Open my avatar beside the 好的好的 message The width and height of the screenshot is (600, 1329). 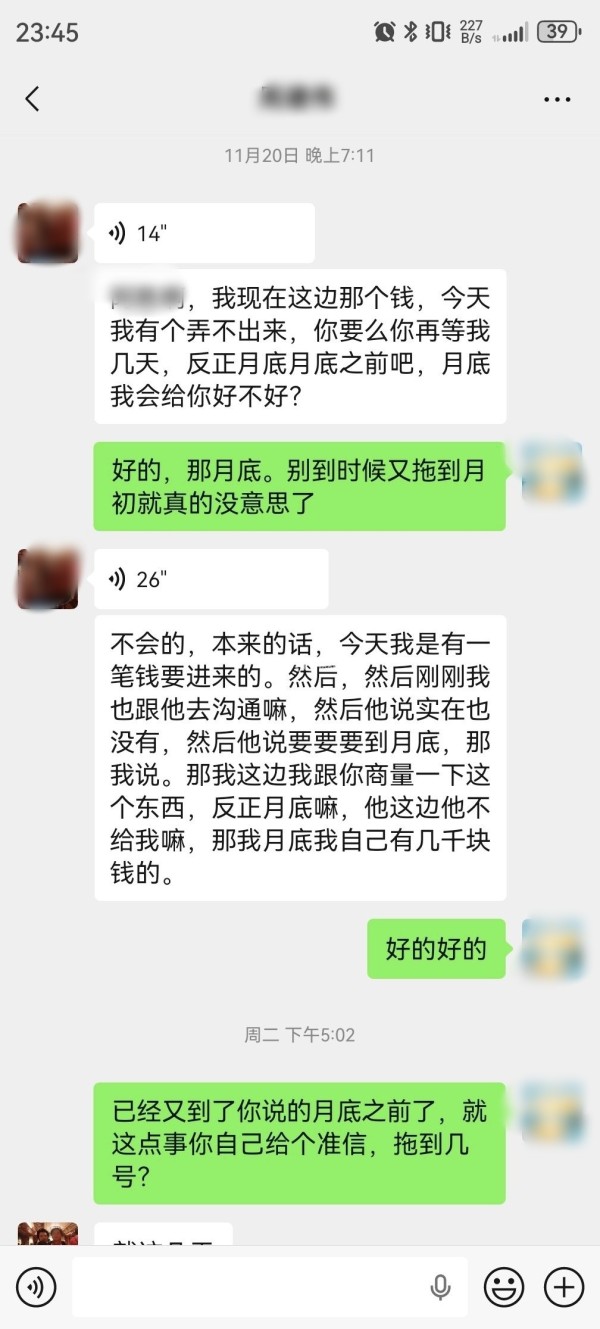tap(552, 948)
